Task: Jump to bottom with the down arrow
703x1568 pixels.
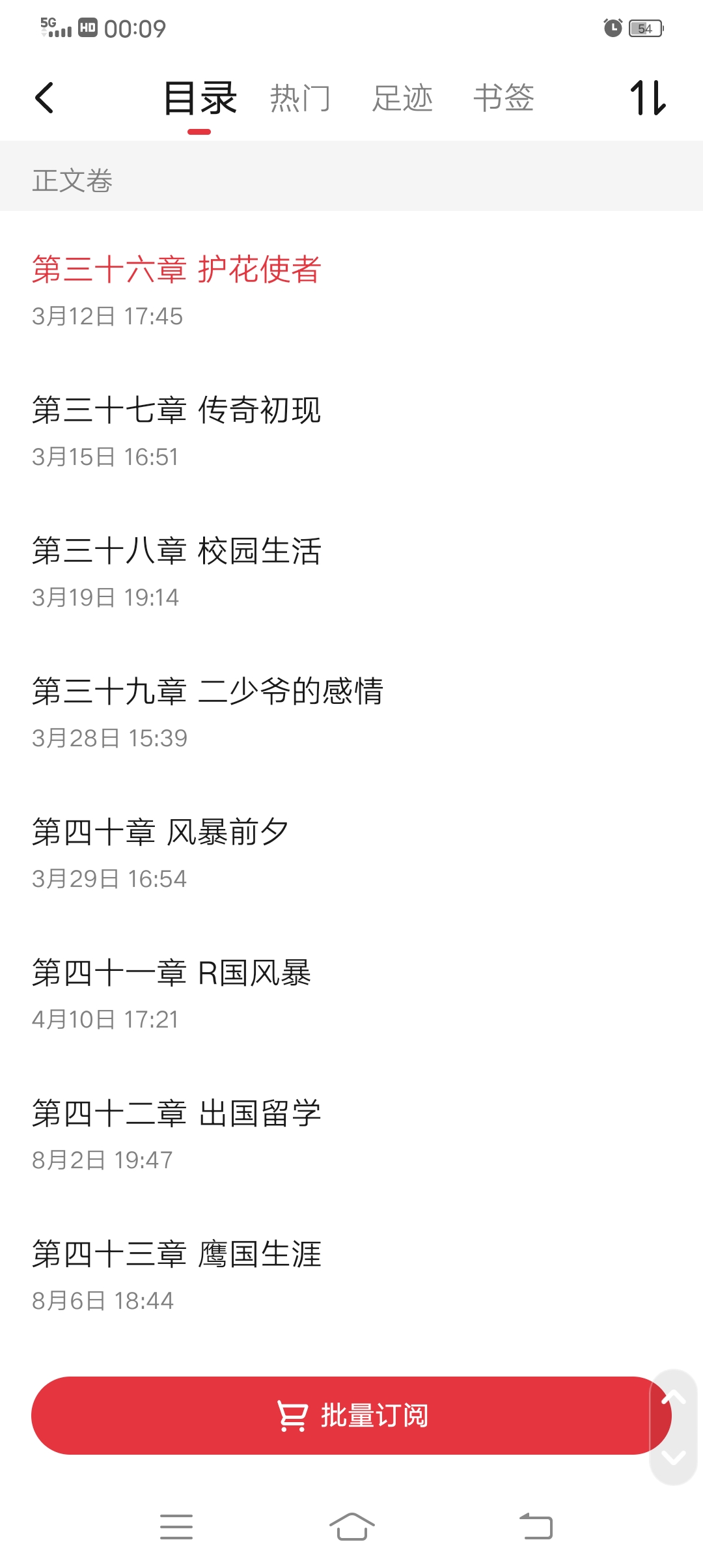Action: [x=674, y=1457]
